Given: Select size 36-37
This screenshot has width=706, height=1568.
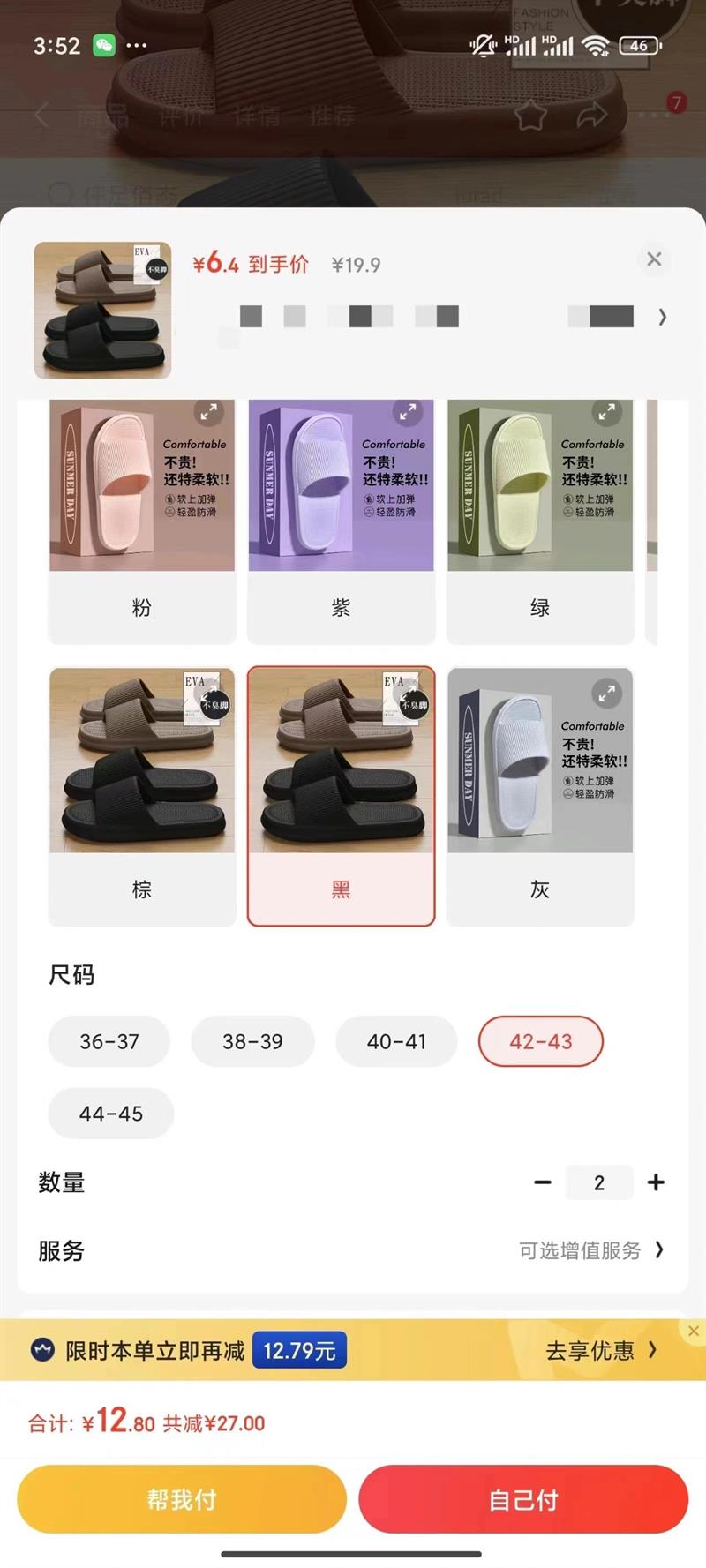Looking at the screenshot, I should (109, 1041).
